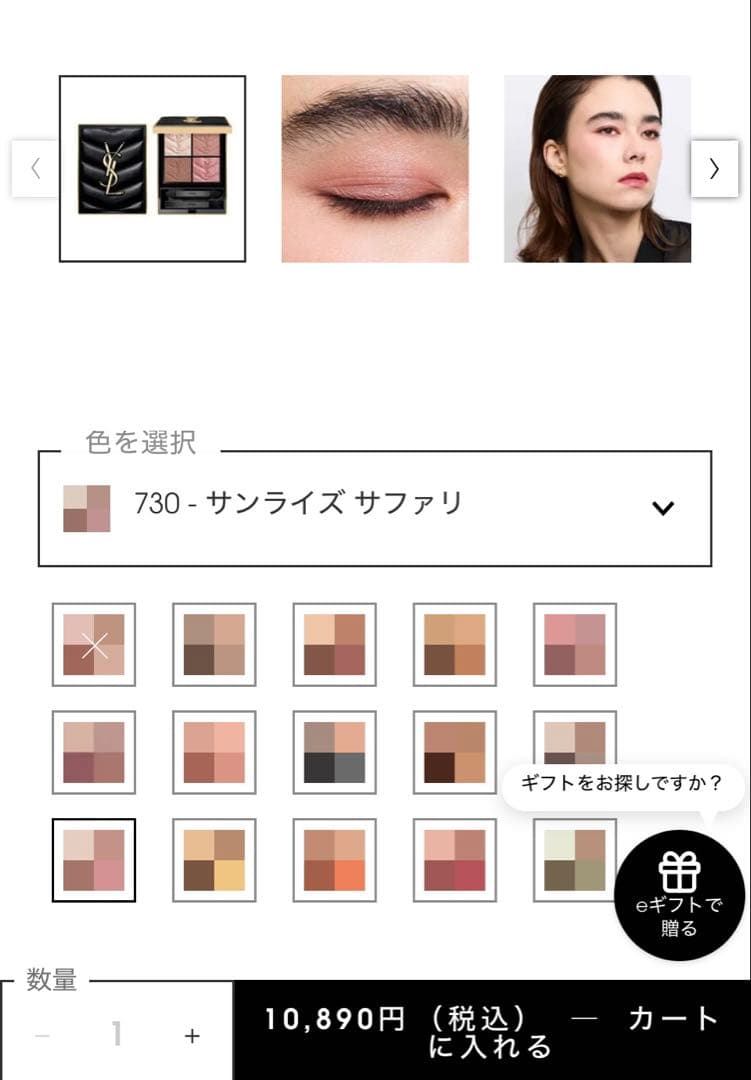Expand the color selector chevron

(x=661, y=507)
